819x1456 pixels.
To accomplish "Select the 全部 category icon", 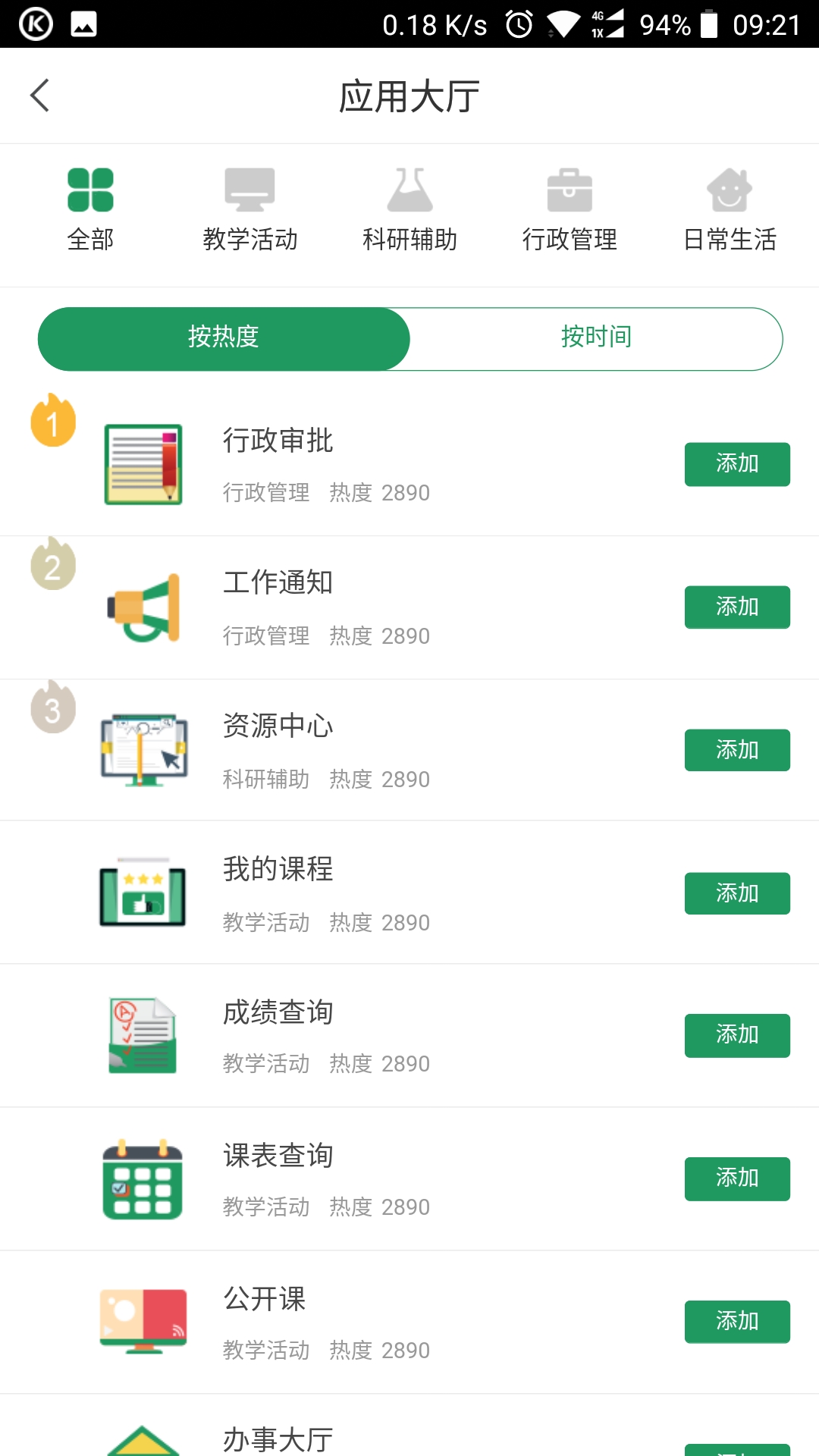I will pyautogui.click(x=91, y=191).
